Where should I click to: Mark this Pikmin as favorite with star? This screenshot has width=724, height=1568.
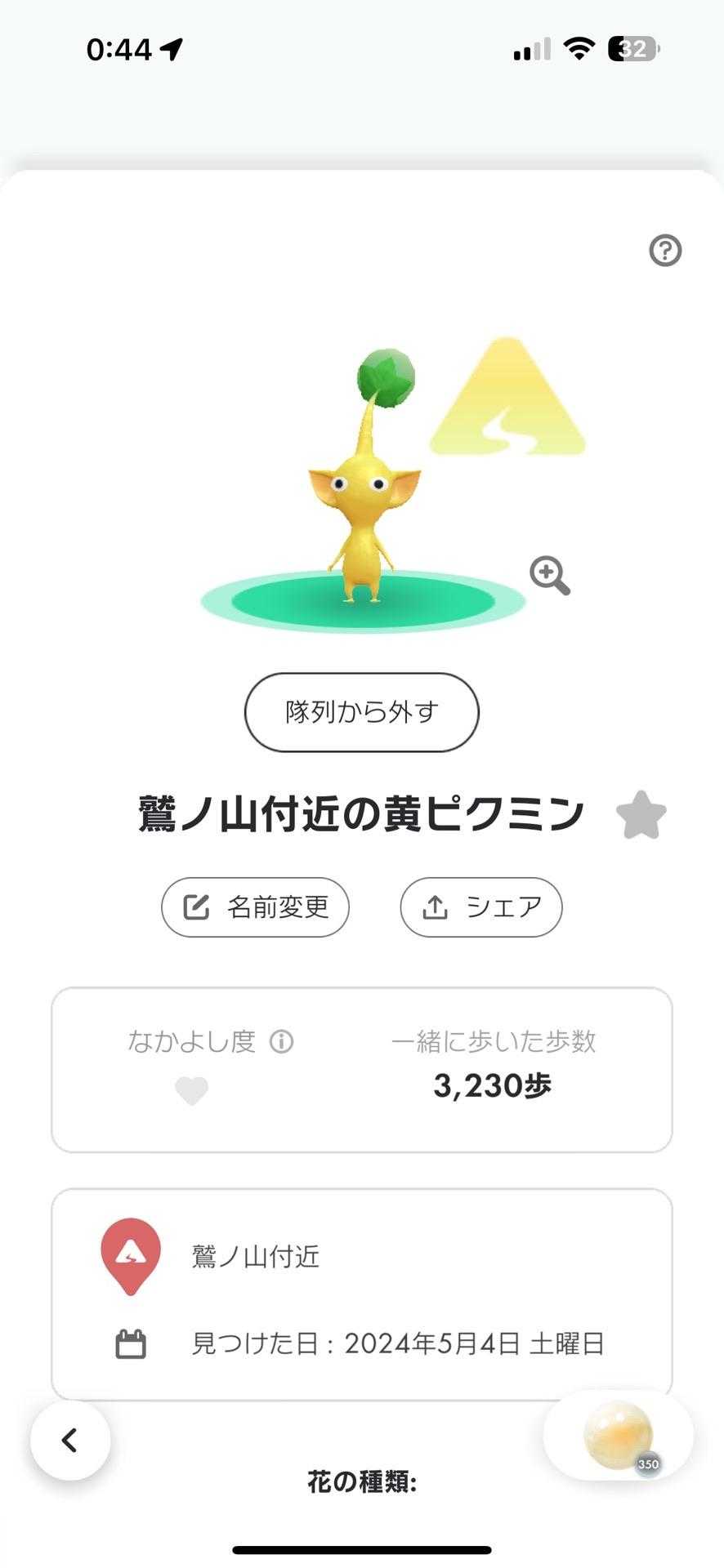pos(641,815)
